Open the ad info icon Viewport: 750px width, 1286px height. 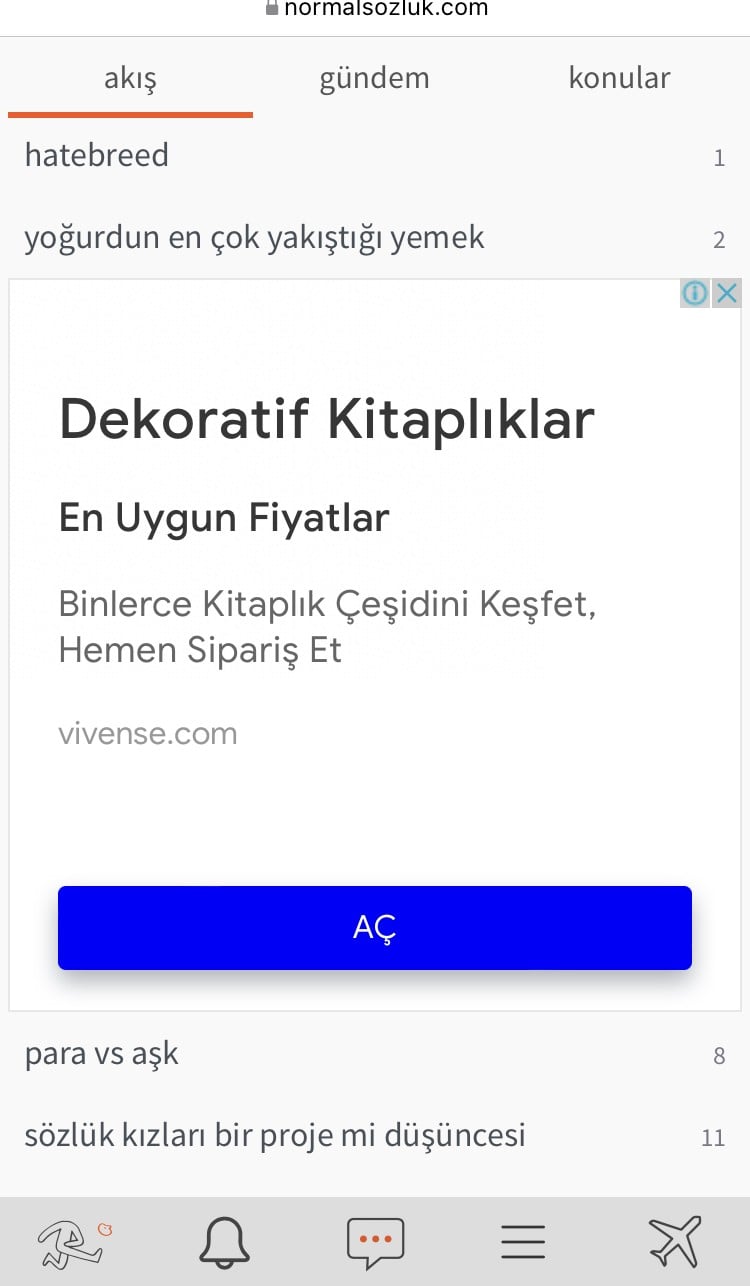694,293
